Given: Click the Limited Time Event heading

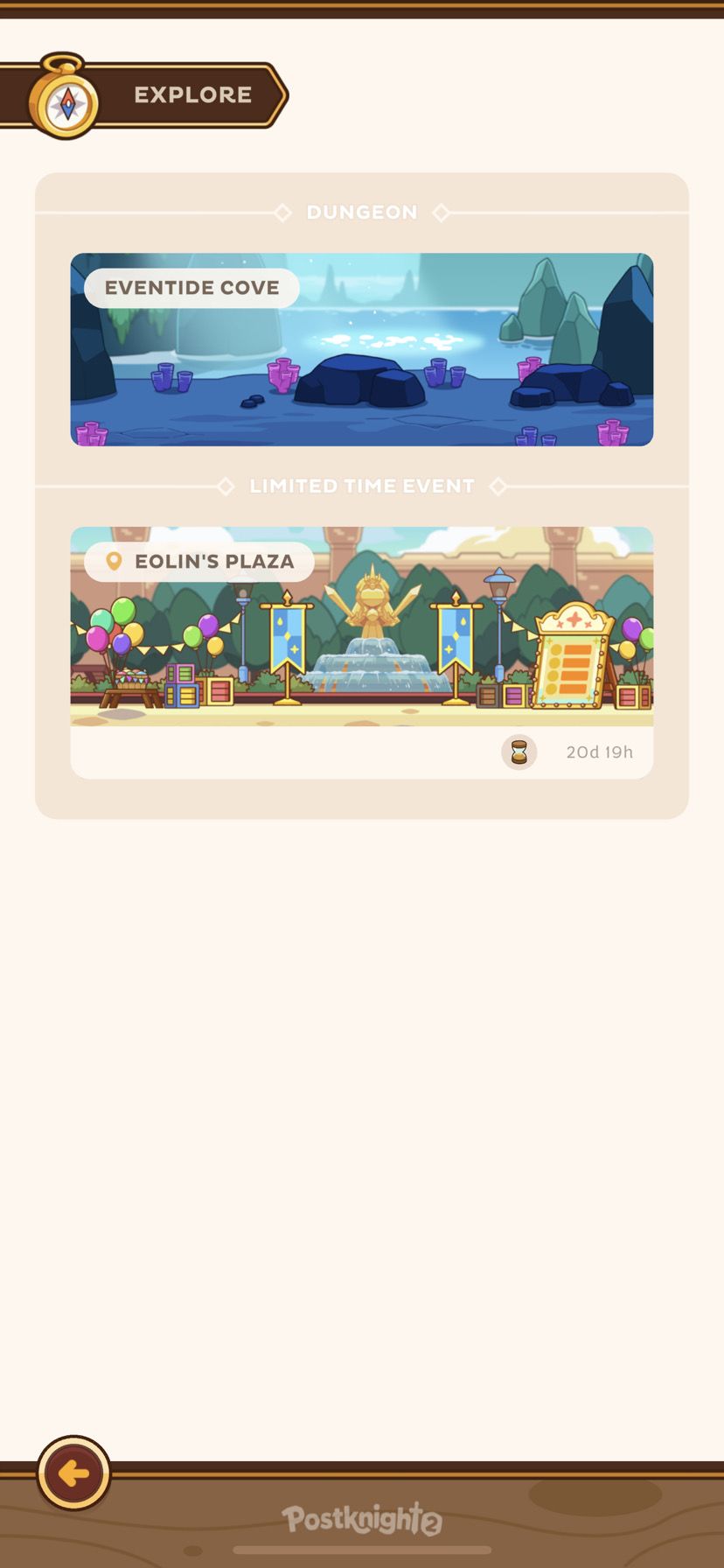Looking at the screenshot, I should tap(362, 486).
